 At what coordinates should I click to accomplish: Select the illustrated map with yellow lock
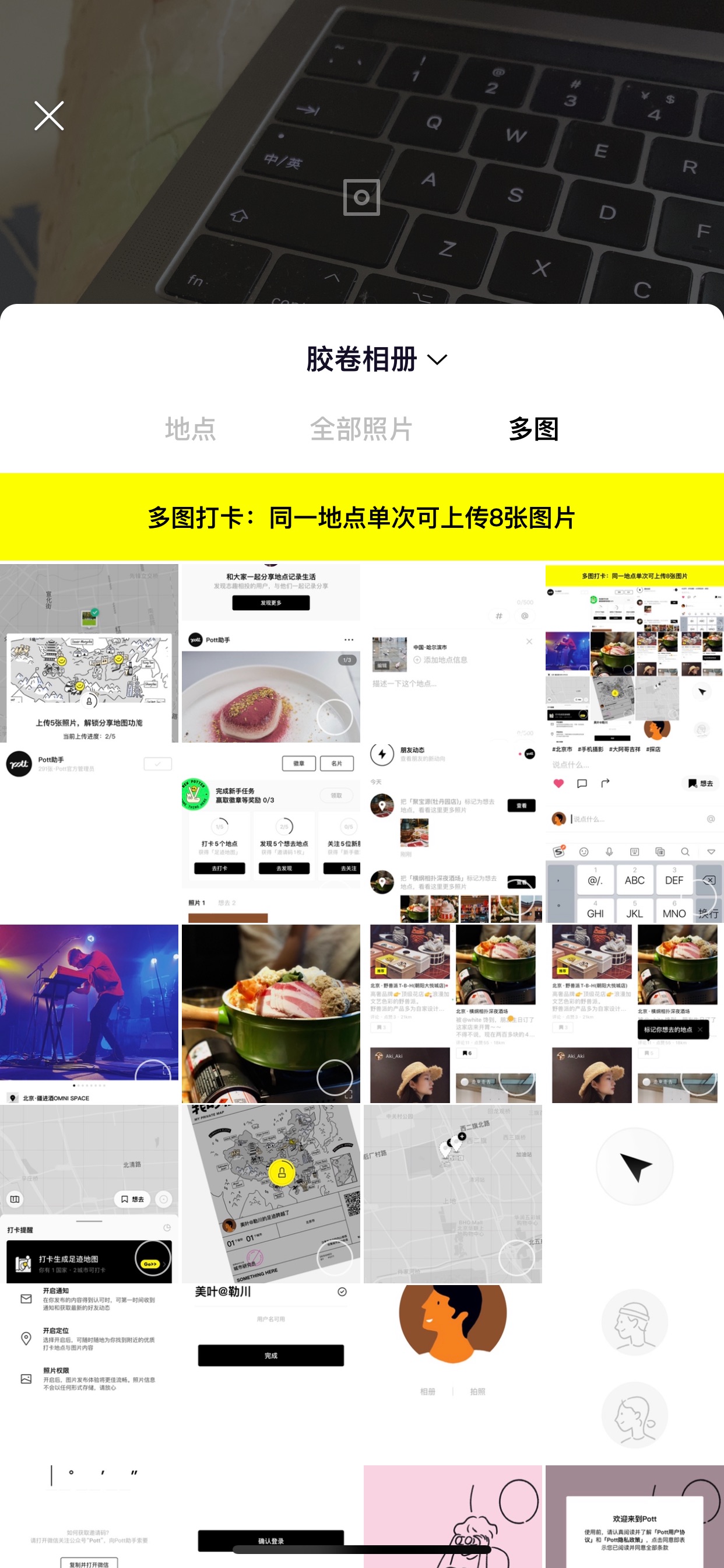tap(270, 1194)
